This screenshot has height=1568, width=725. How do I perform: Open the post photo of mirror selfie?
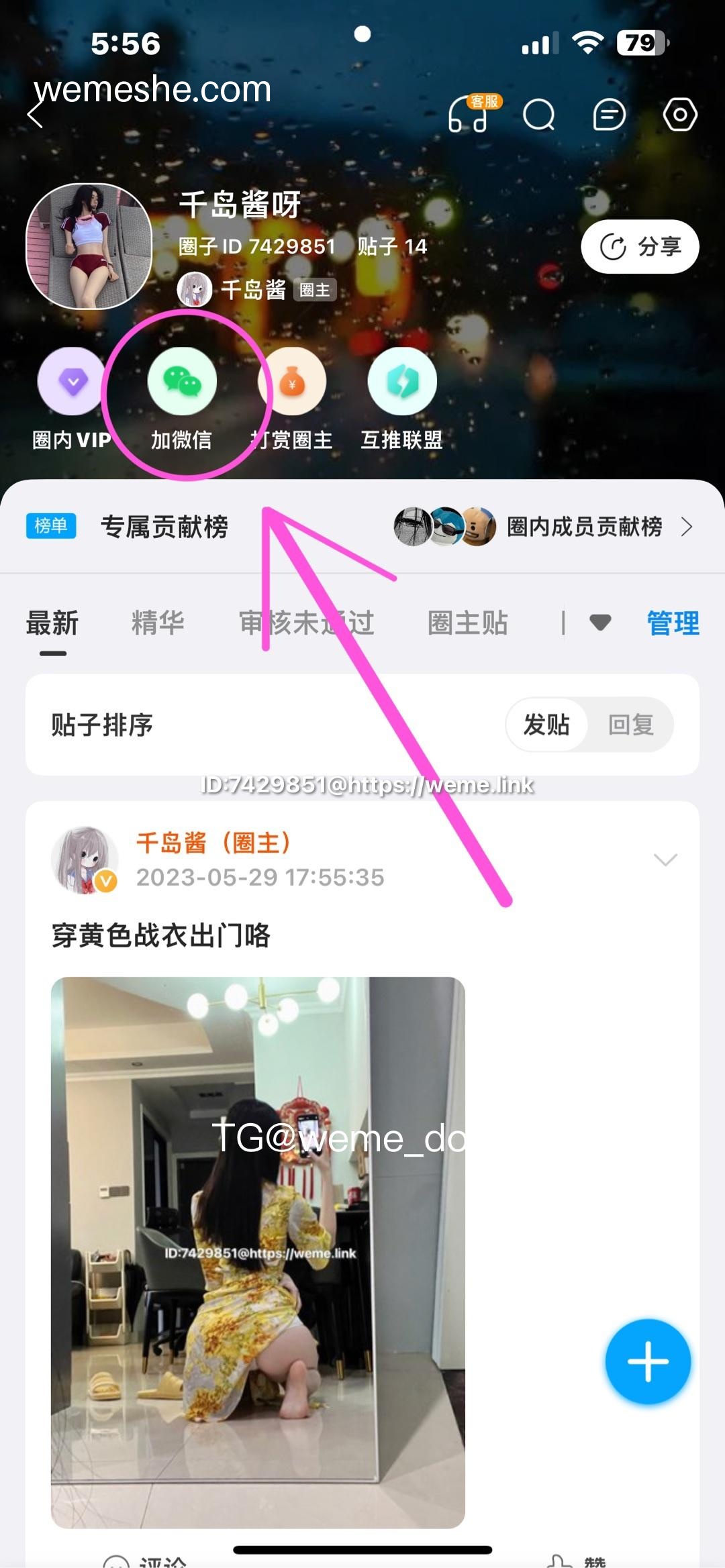click(258, 1253)
